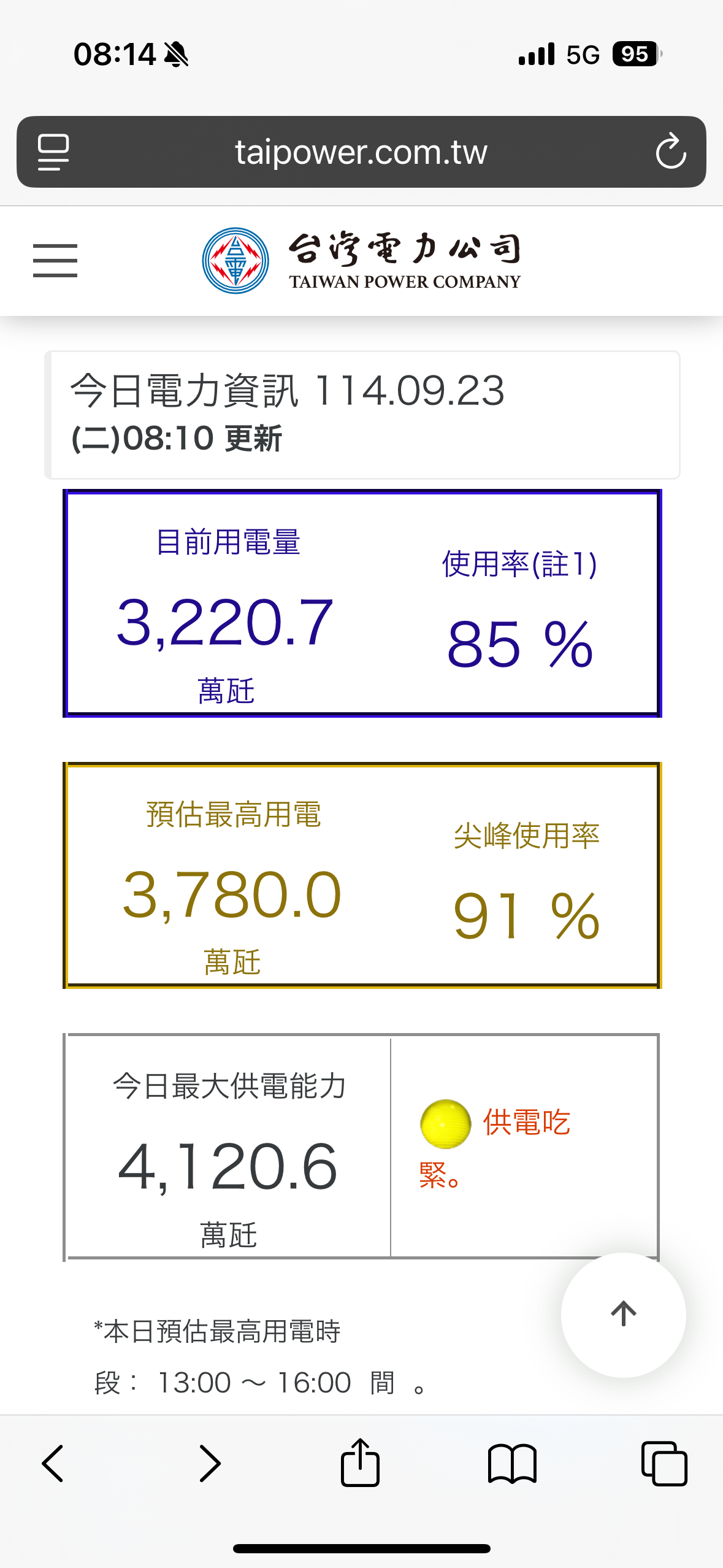Tap the battery level indicator showing 95

[x=635, y=54]
